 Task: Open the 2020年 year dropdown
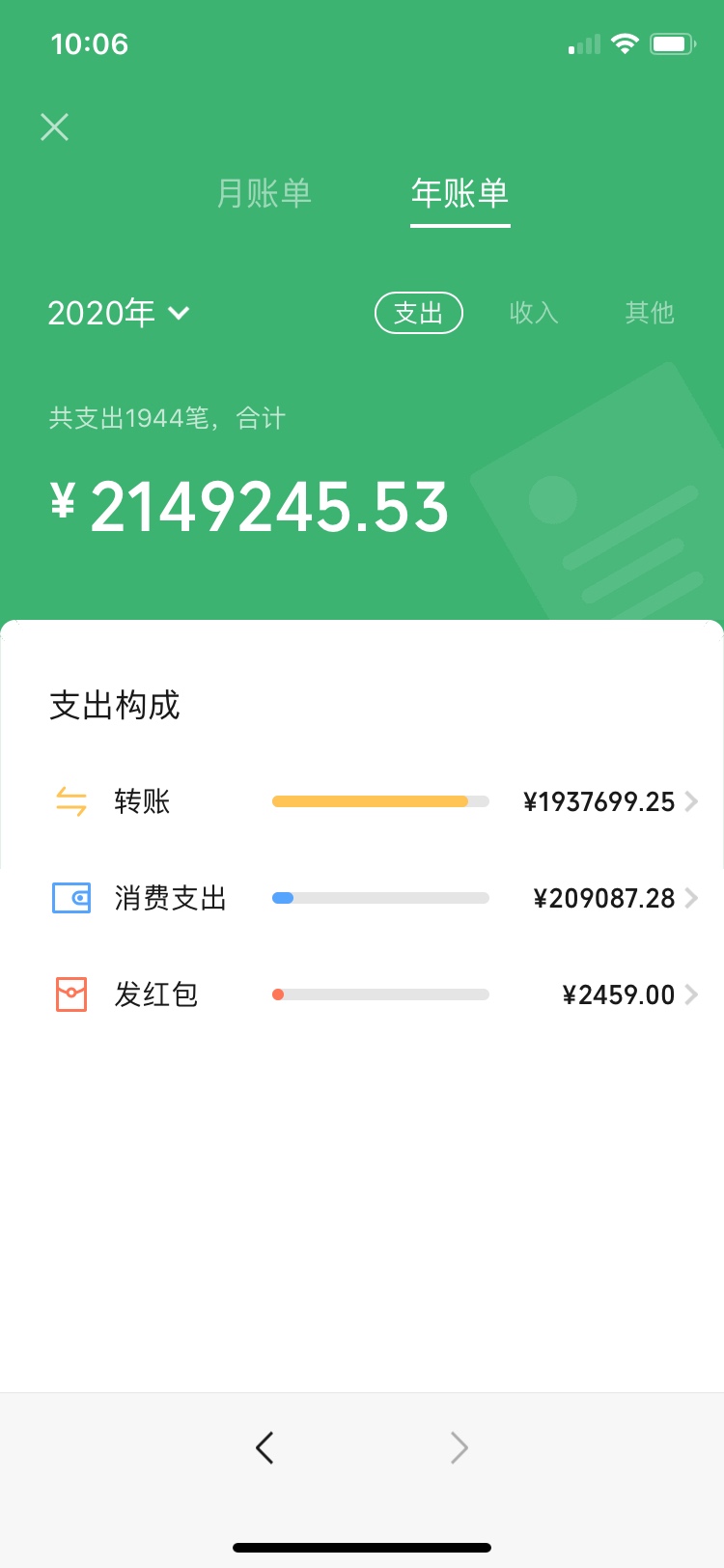pos(119,313)
